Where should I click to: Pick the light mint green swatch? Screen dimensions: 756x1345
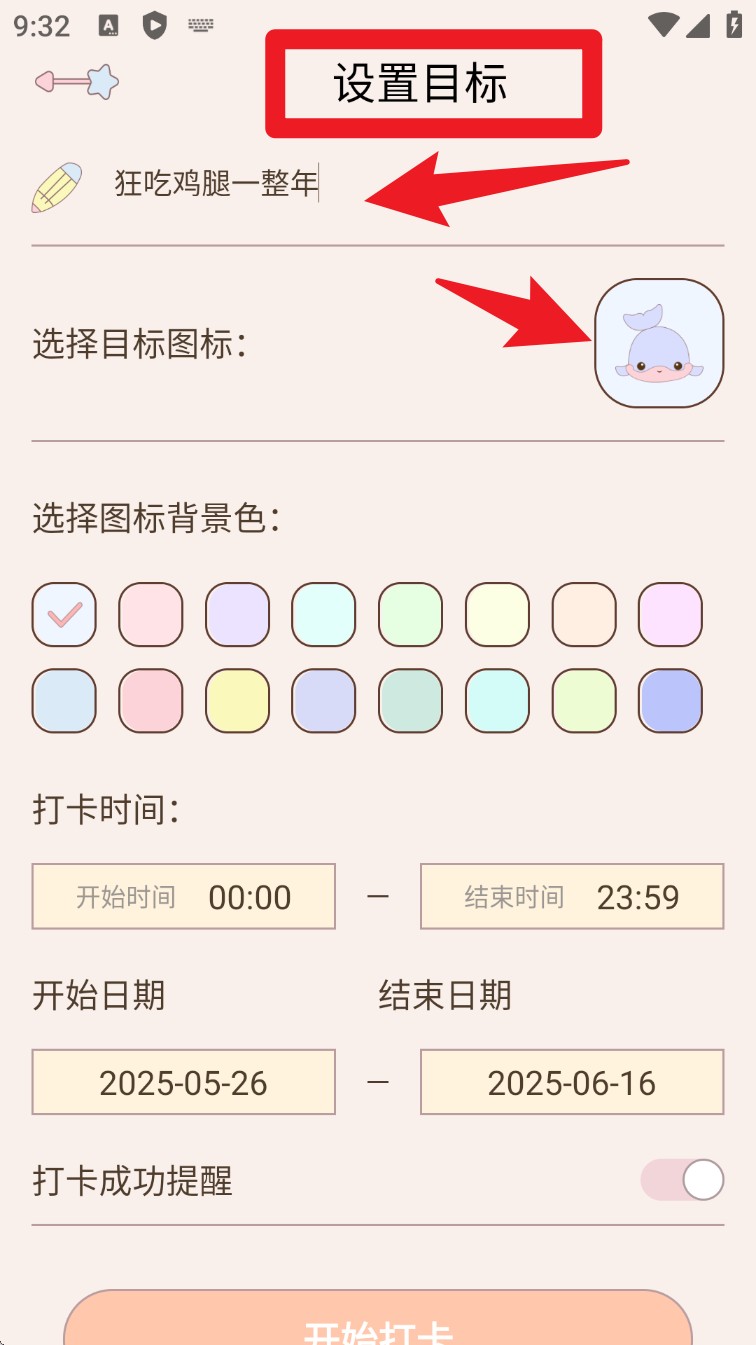pos(410,615)
